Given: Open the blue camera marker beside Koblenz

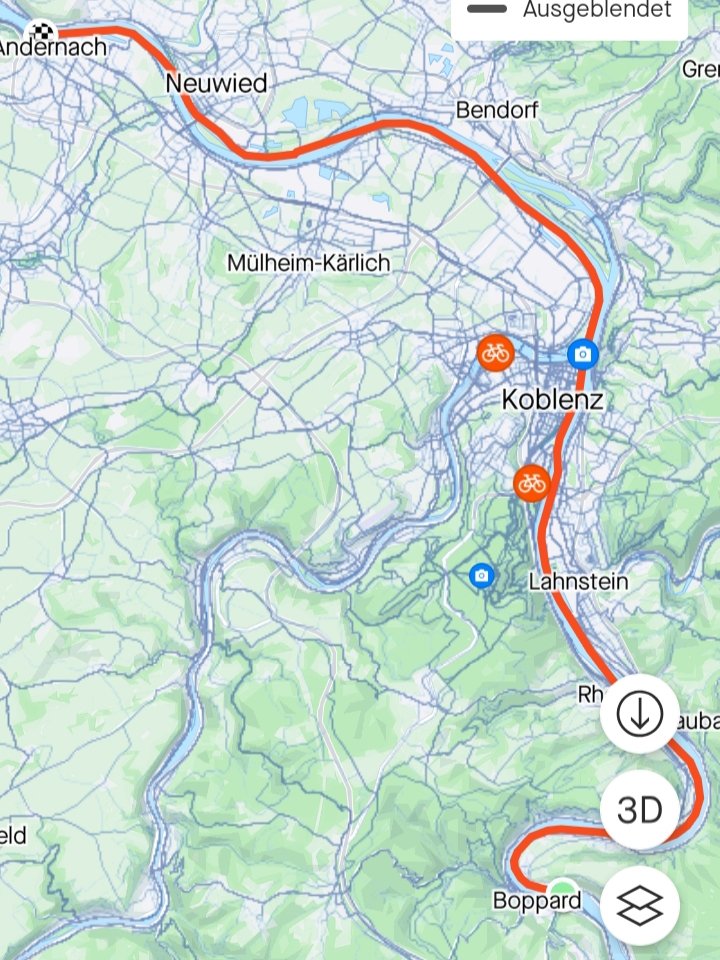Looking at the screenshot, I should pos(582,353).
